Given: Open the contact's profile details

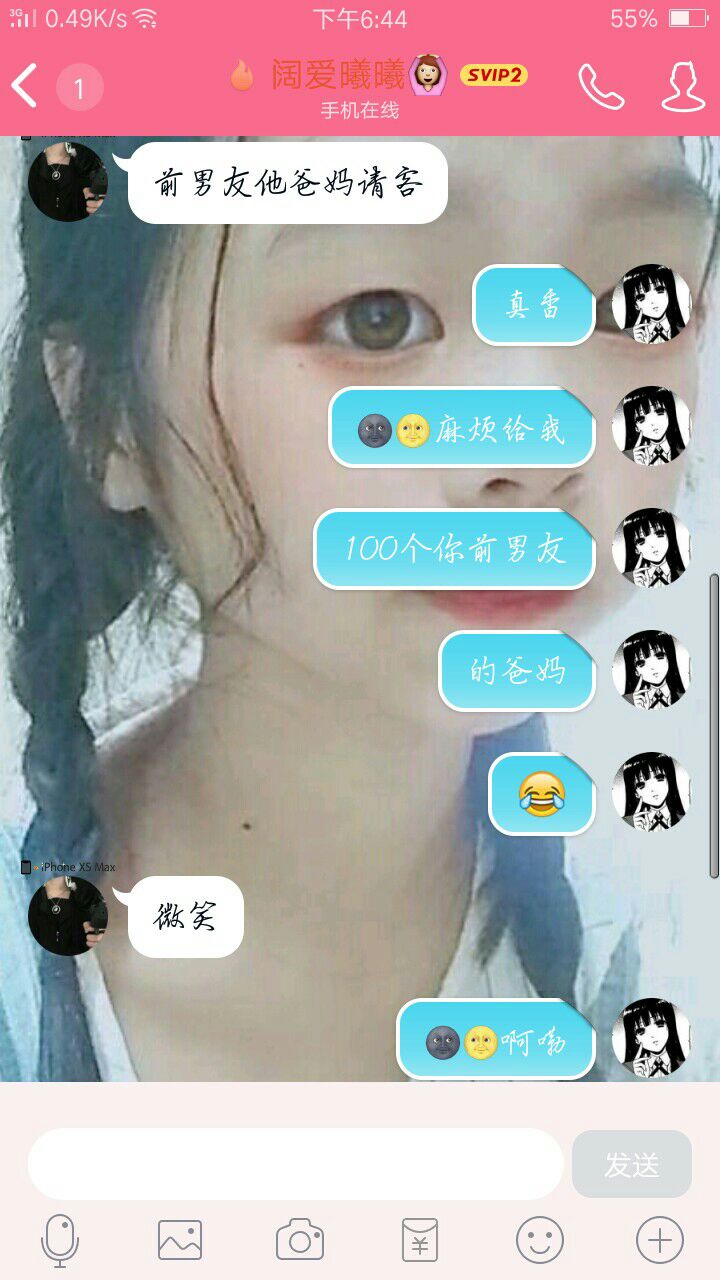Looking at the screenshot, I should click(684, 87).
